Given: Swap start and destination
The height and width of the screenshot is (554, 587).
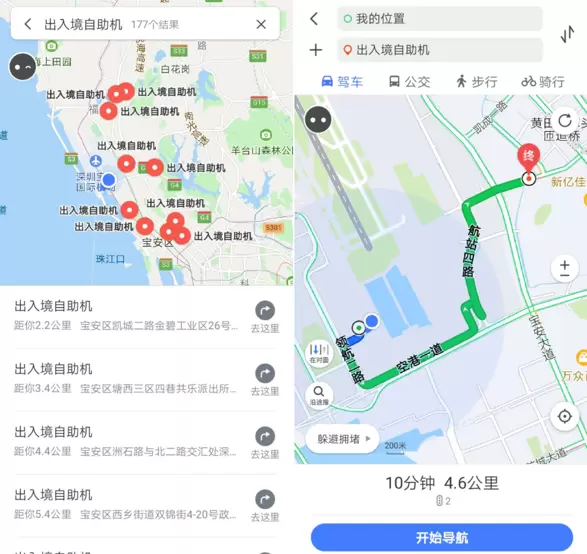Looking at the screenshot, I should 567,34.
